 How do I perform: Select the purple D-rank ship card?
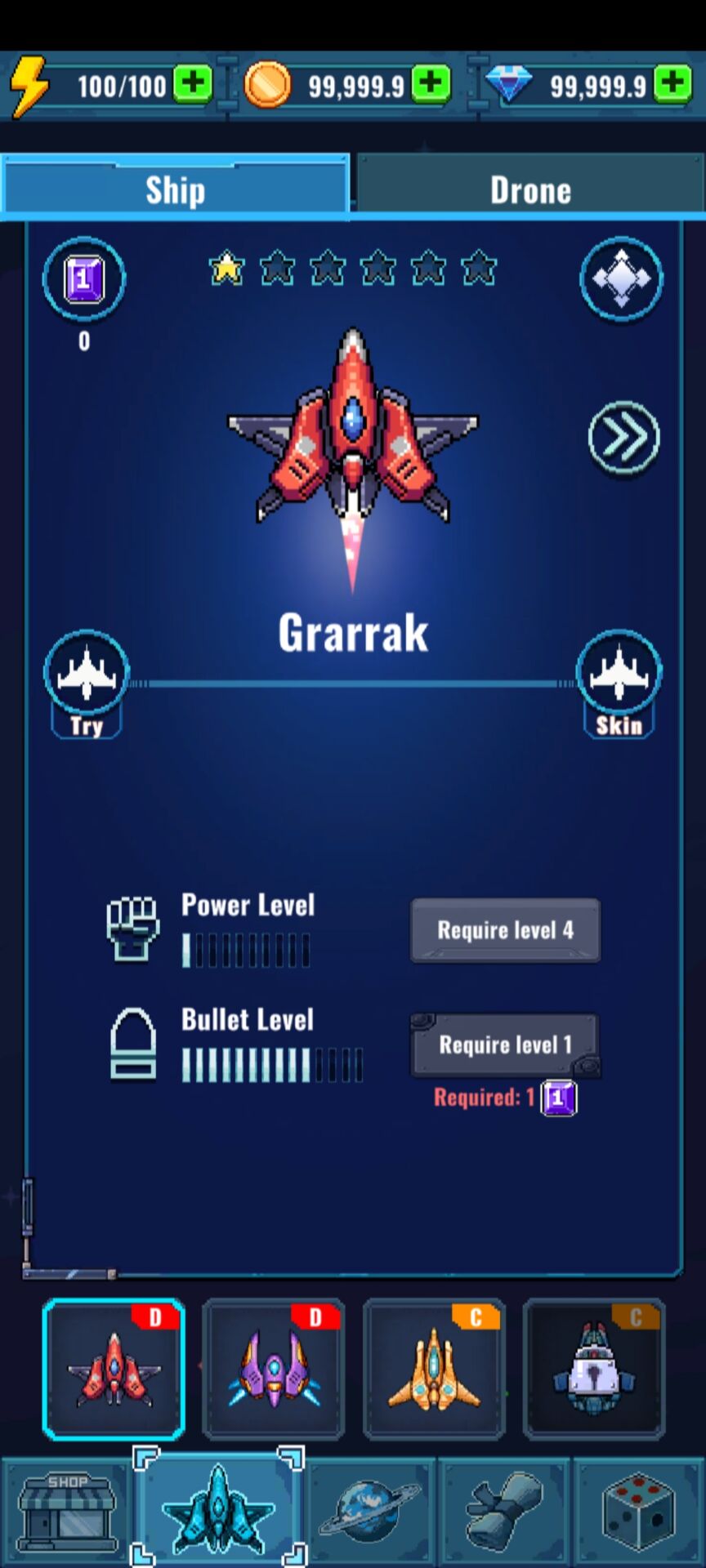(274, 1369)
